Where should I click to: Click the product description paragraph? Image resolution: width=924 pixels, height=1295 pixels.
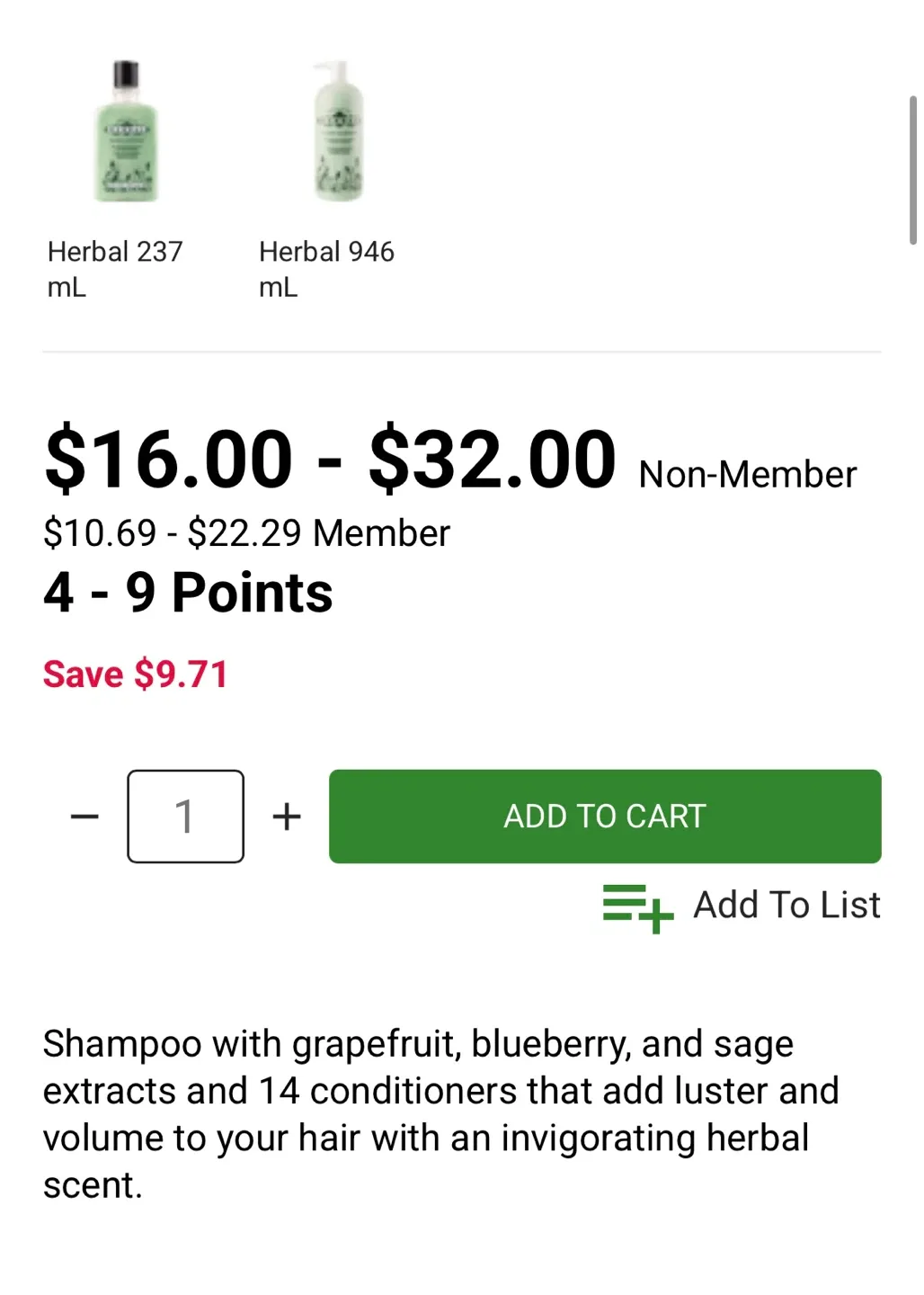(x=440, y=1113)
